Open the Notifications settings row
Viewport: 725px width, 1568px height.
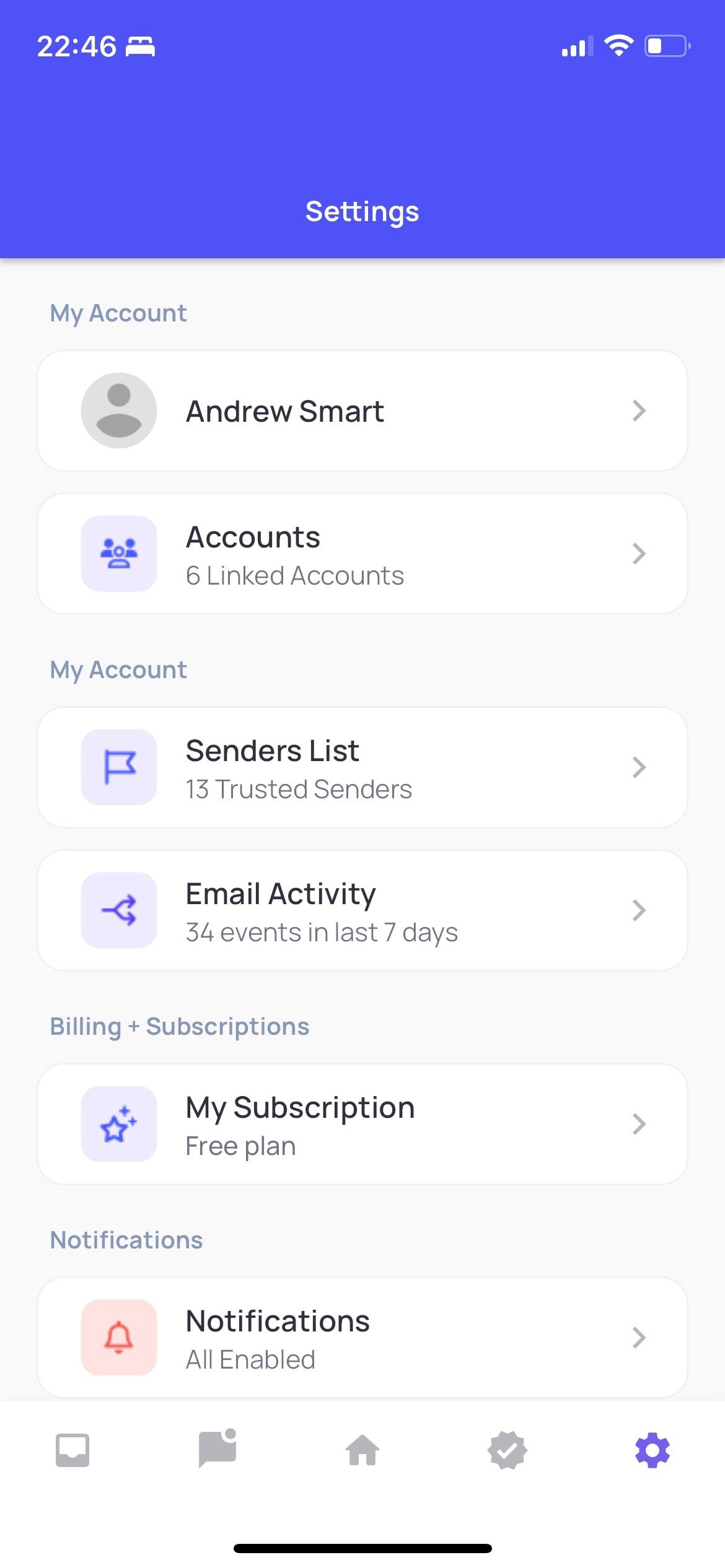pos(362,1338)
